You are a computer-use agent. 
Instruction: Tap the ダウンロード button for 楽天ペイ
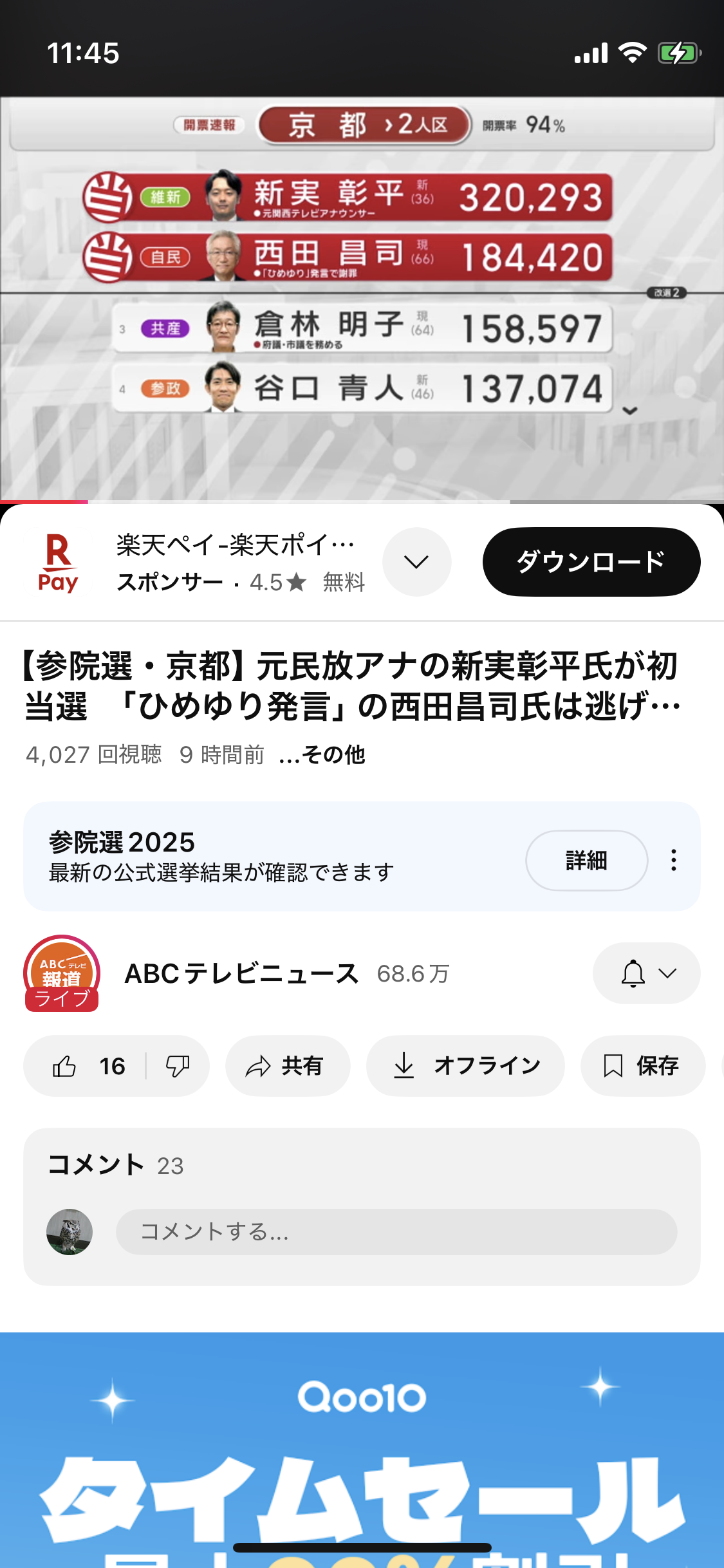pyautogui.click(x=591, y=561)
